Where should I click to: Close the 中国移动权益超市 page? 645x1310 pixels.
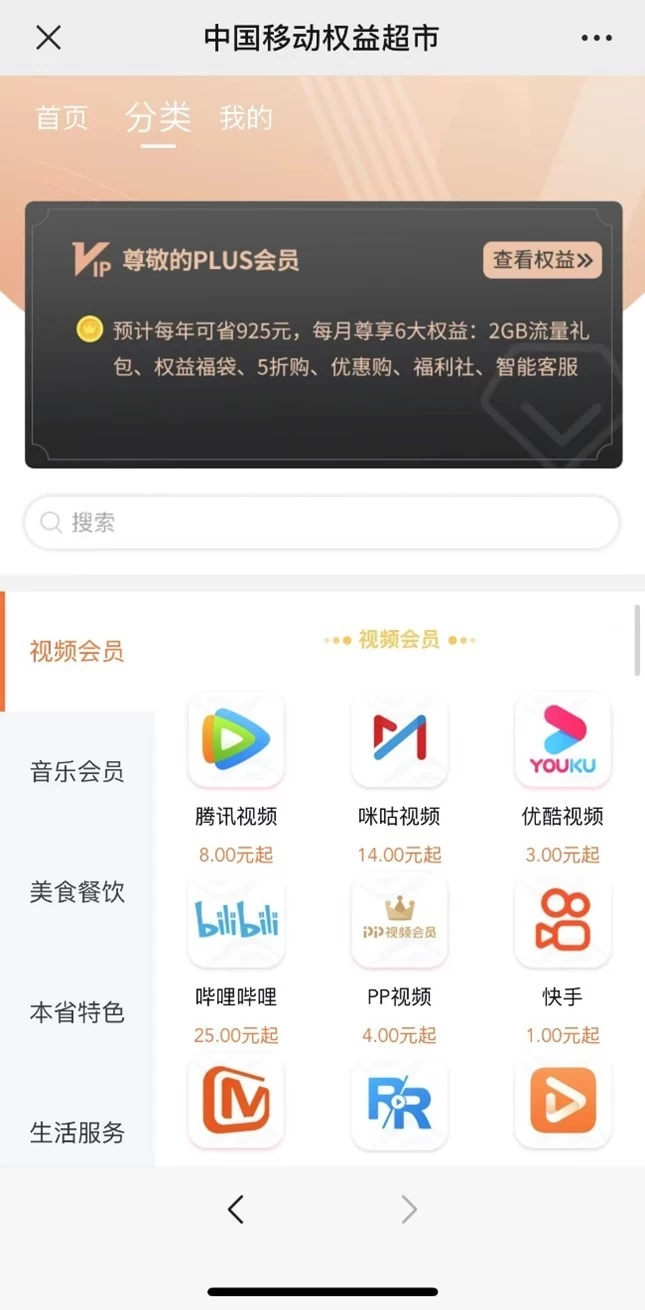pos(48,38)
